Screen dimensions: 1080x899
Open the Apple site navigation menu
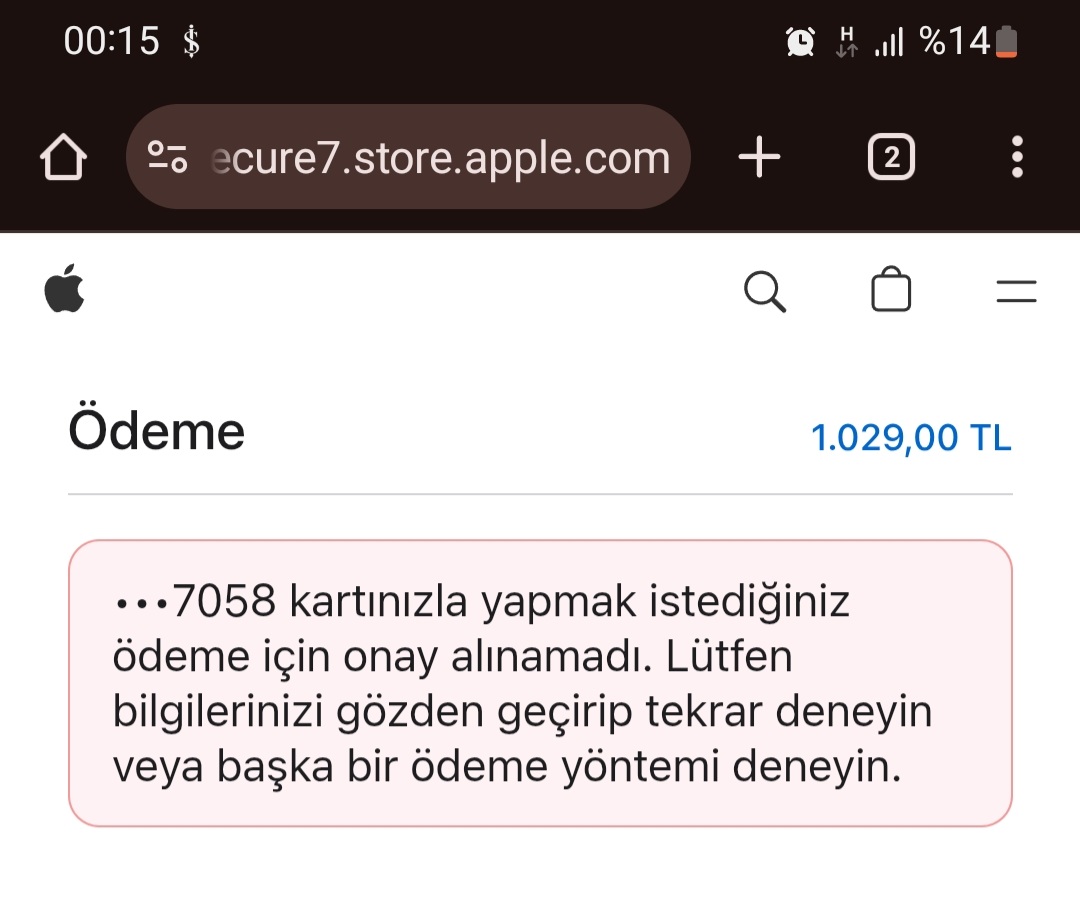[1016, 292]
